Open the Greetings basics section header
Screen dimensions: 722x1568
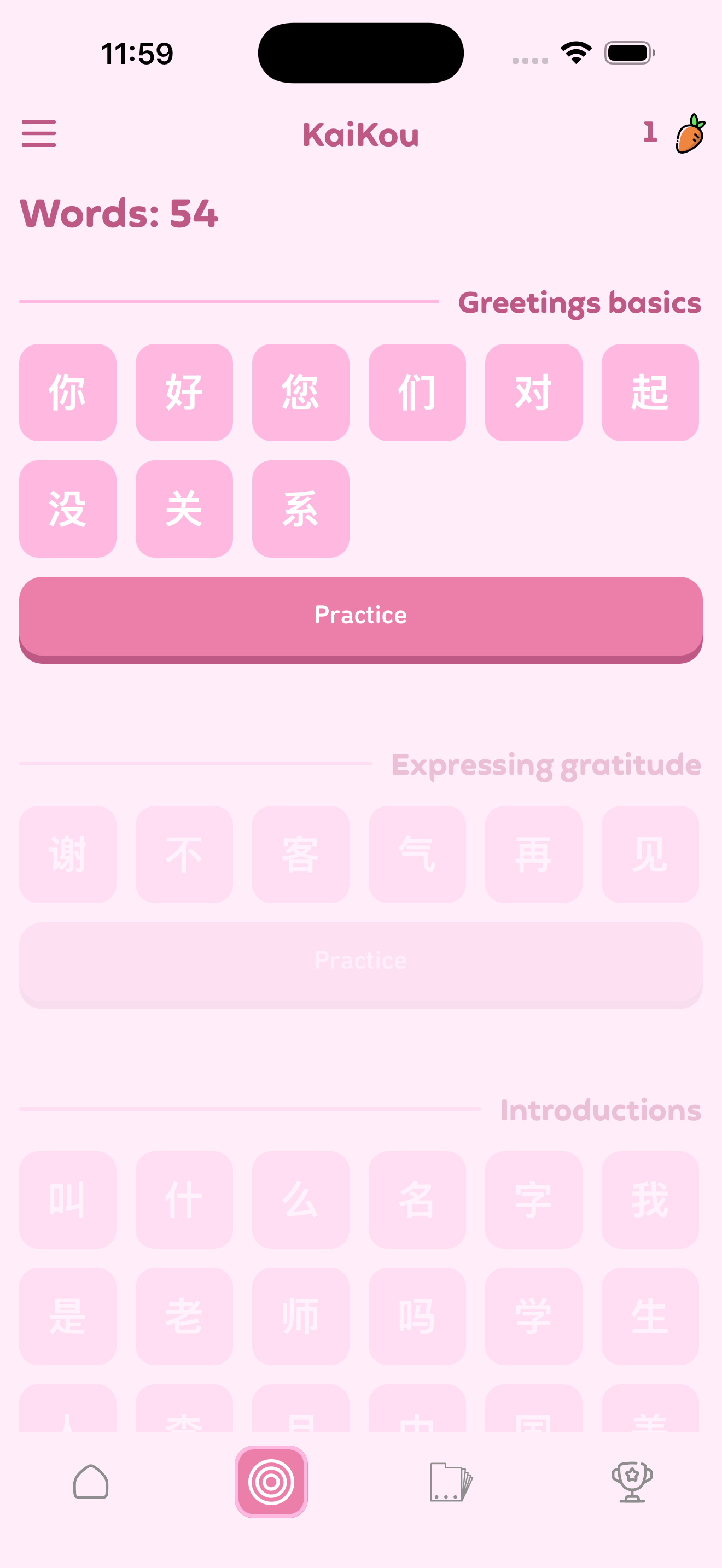pos(579,302)
